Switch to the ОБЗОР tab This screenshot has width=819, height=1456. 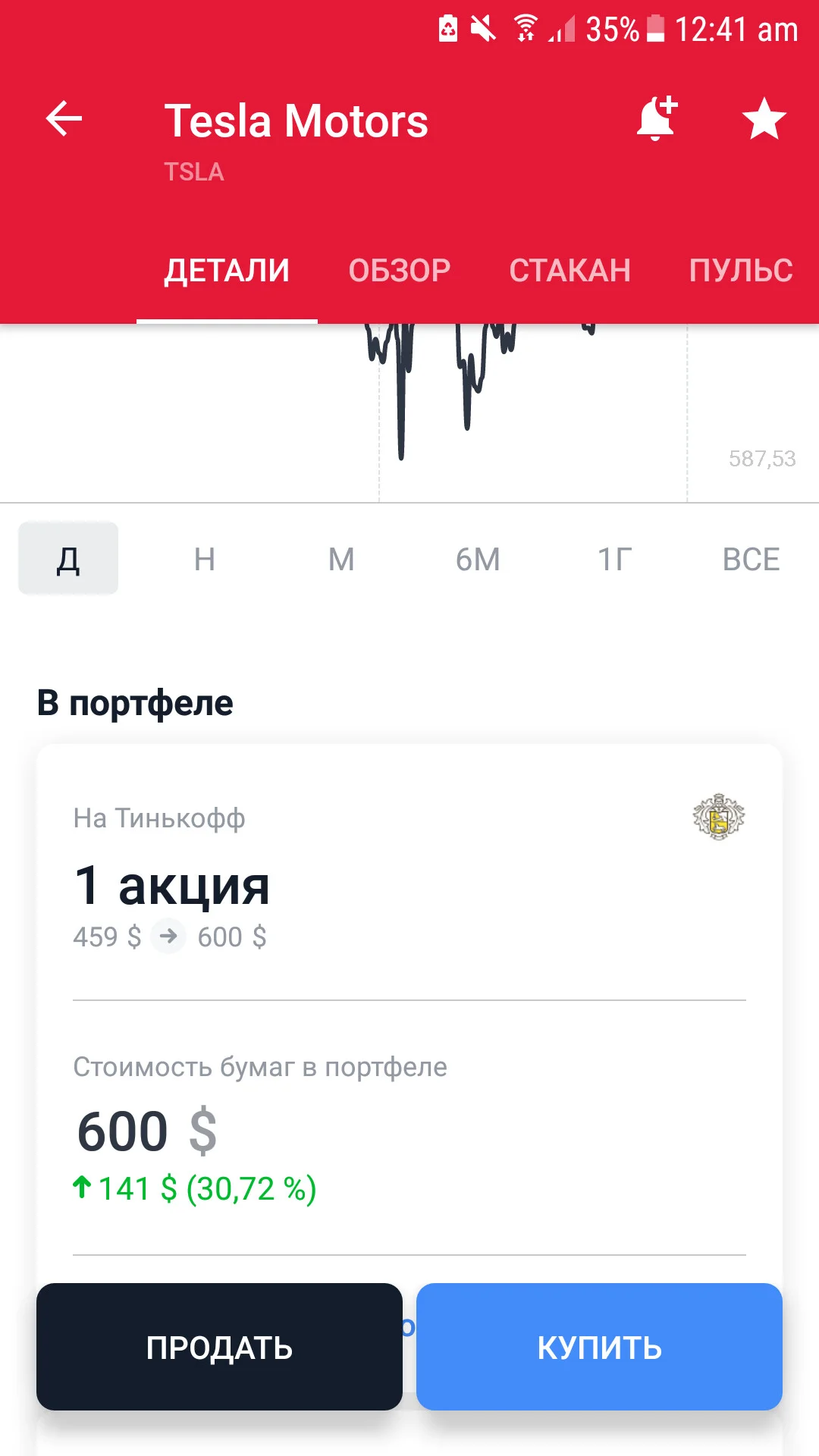pos(400,270)
